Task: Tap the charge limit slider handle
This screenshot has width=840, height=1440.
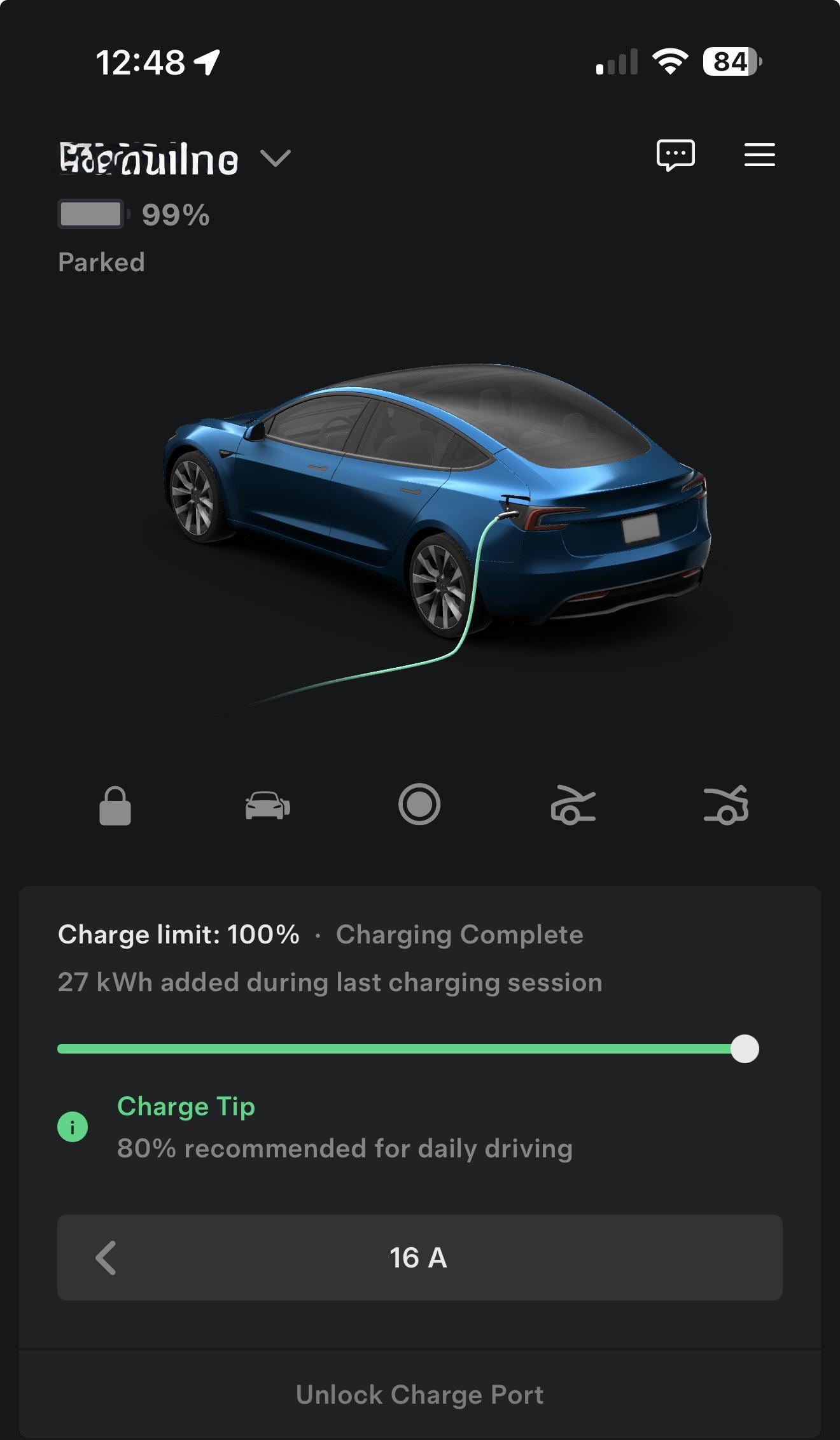Action: click(745, 1048)
